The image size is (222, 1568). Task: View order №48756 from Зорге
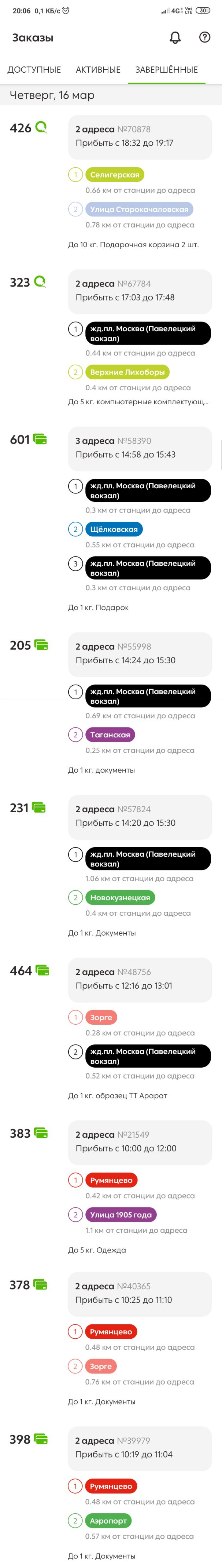tap(140, 979)
